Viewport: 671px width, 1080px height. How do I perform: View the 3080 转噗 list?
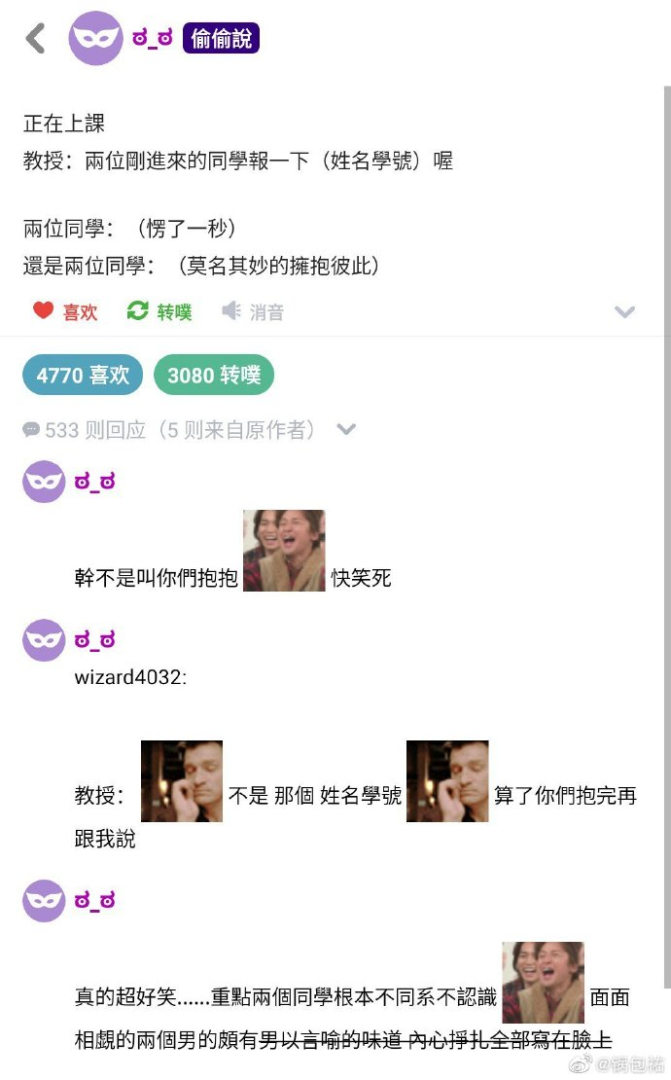pyautogui.click(x=214, y=375)
